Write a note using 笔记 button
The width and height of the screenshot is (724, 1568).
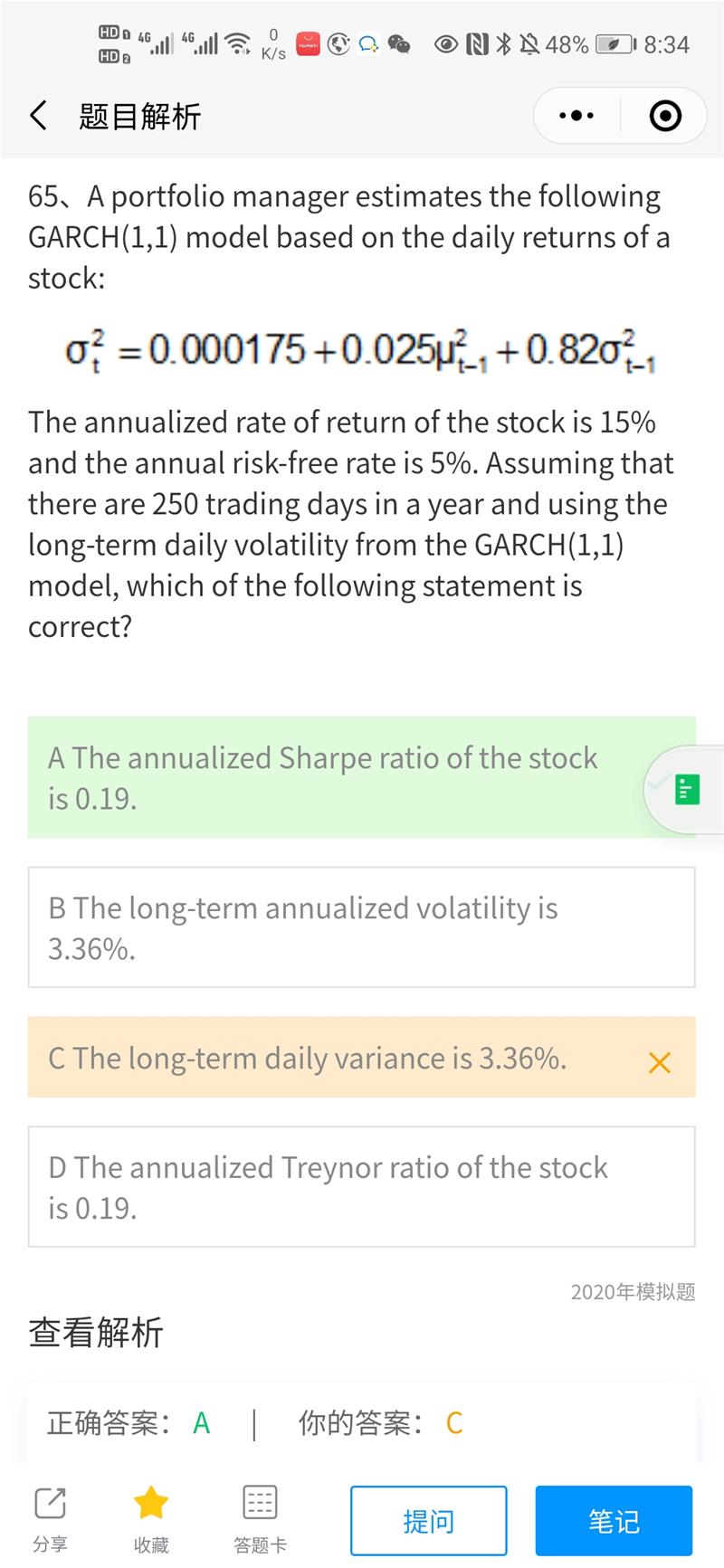coord(614,1520)
